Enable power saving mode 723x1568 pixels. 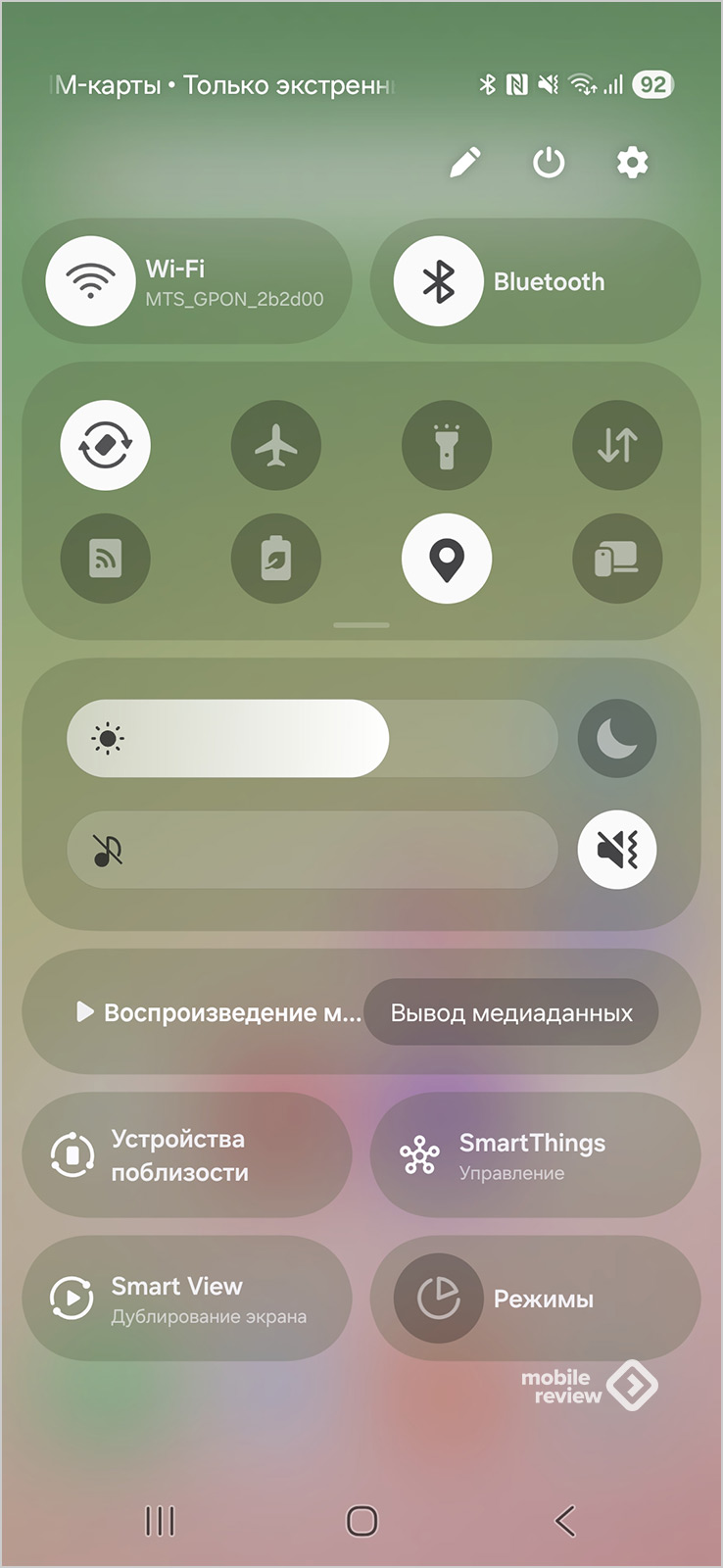tap(276, 559)
